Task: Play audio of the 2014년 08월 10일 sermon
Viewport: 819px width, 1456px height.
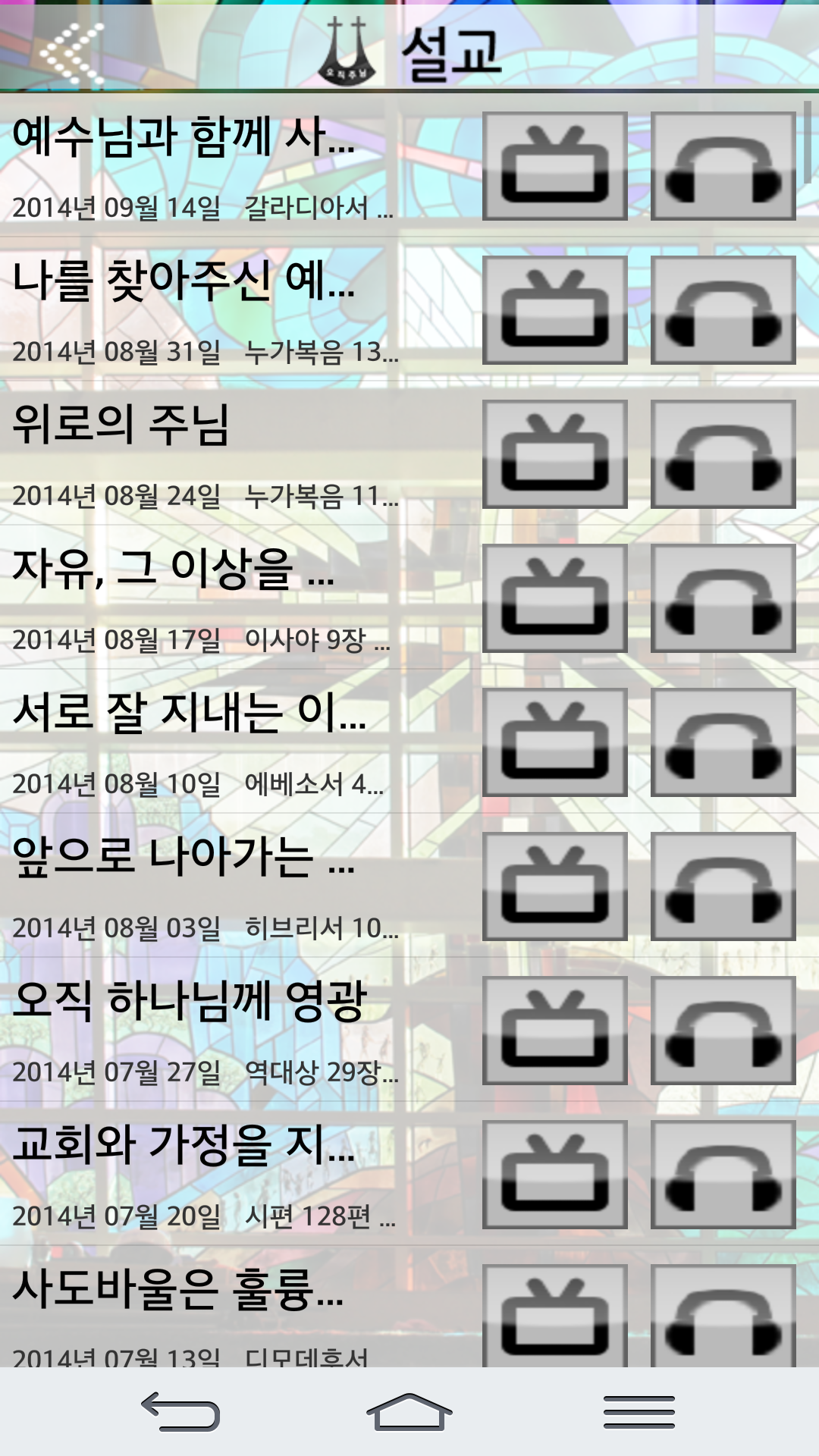Action: 723,742
